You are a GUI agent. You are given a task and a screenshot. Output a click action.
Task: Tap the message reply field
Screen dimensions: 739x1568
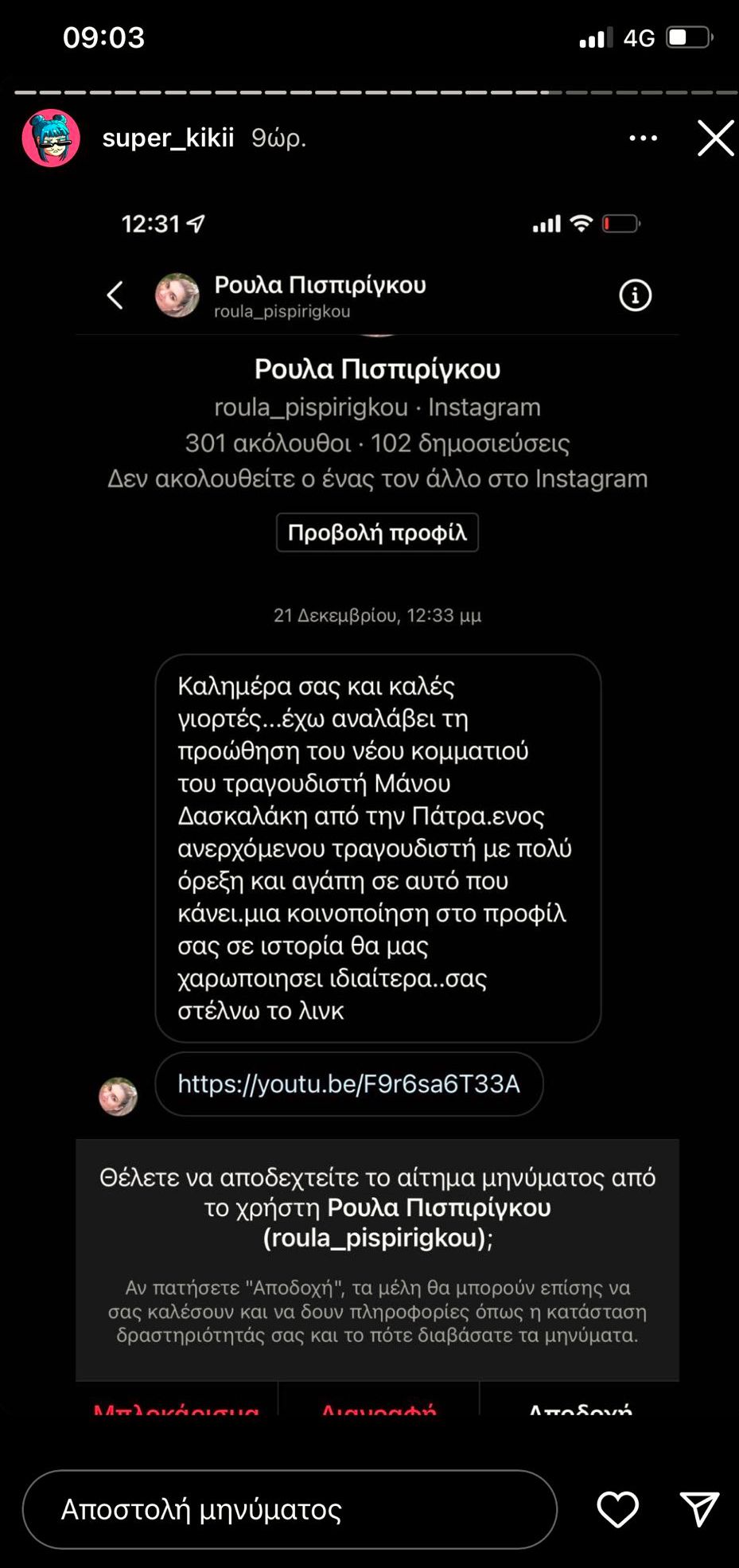290,1509
